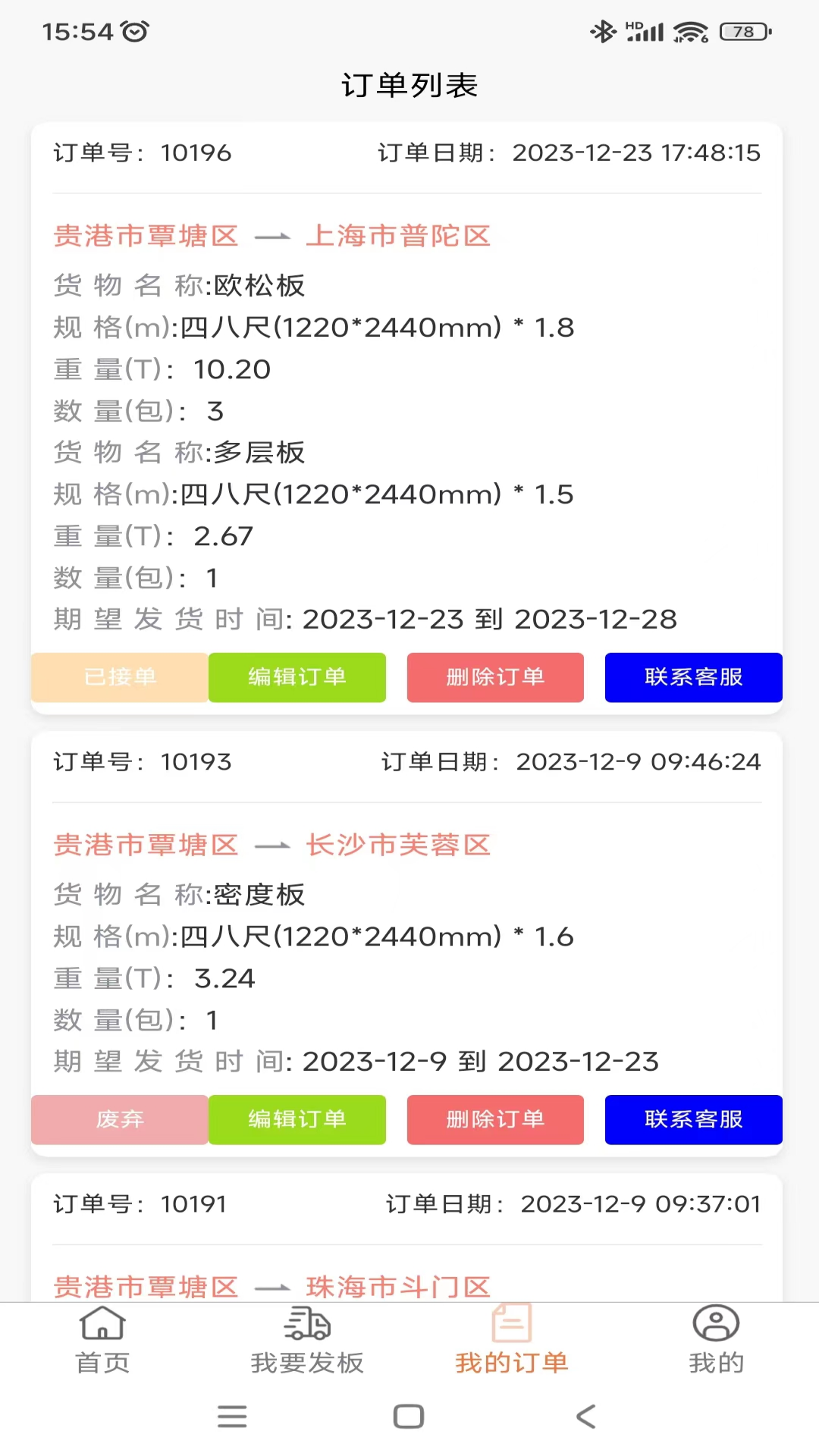Delete order 10193 with 删除订单
The width and height of the screenshot is (819, 1456).
coord(495,1119)
